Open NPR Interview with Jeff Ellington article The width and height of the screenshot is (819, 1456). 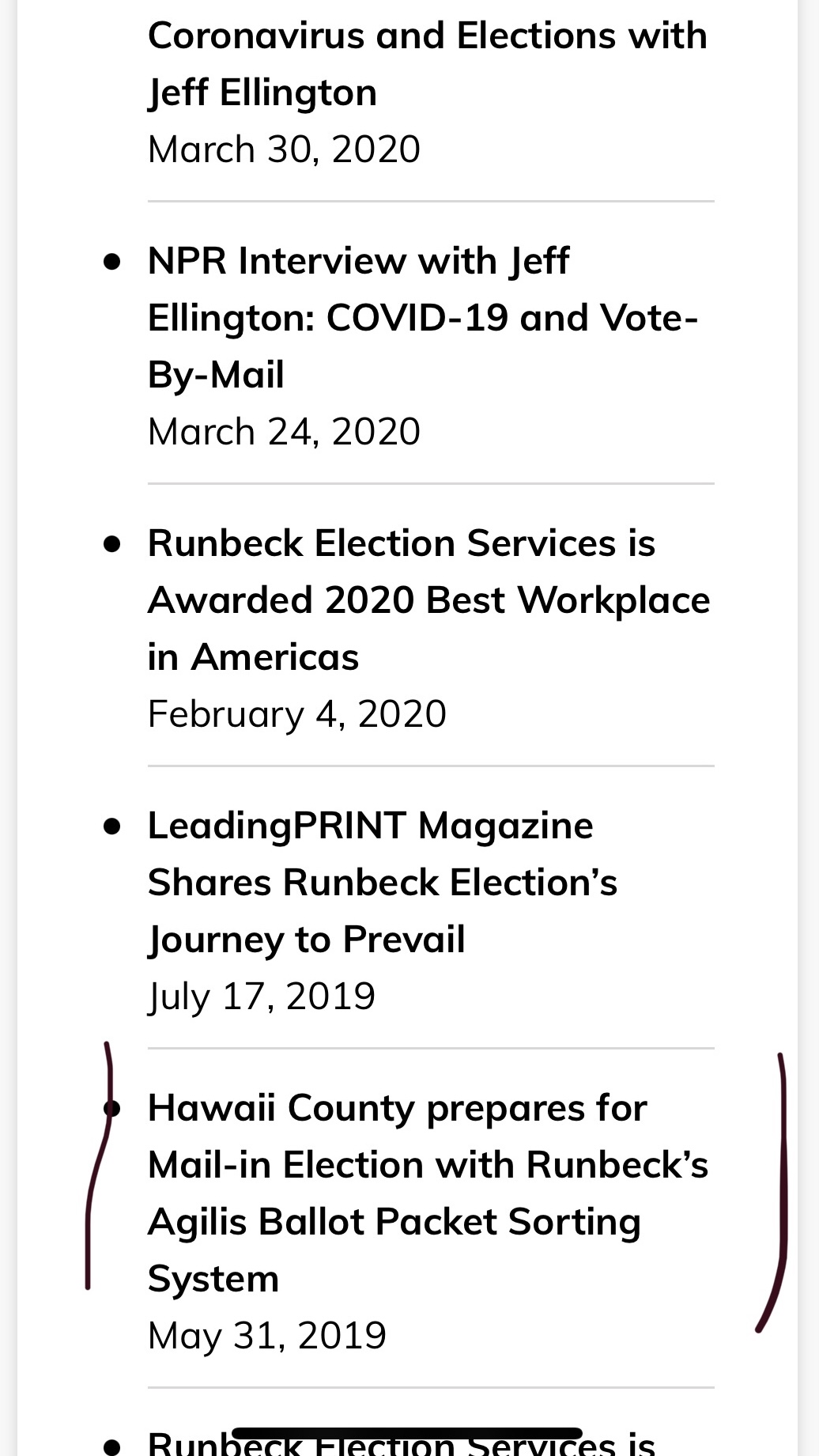tap(423, 318)
